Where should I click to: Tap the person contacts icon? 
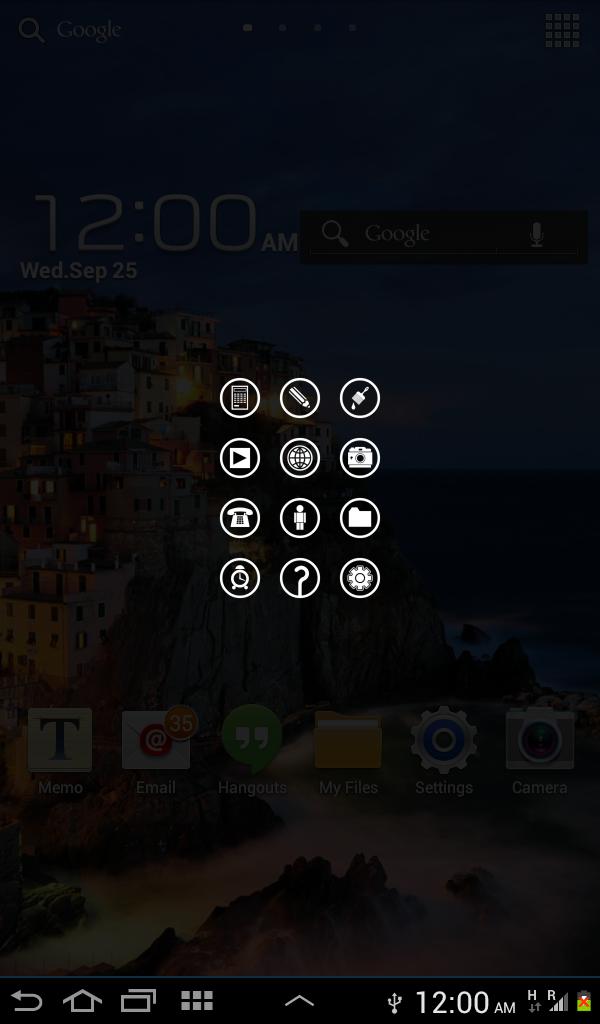[300, 518]
